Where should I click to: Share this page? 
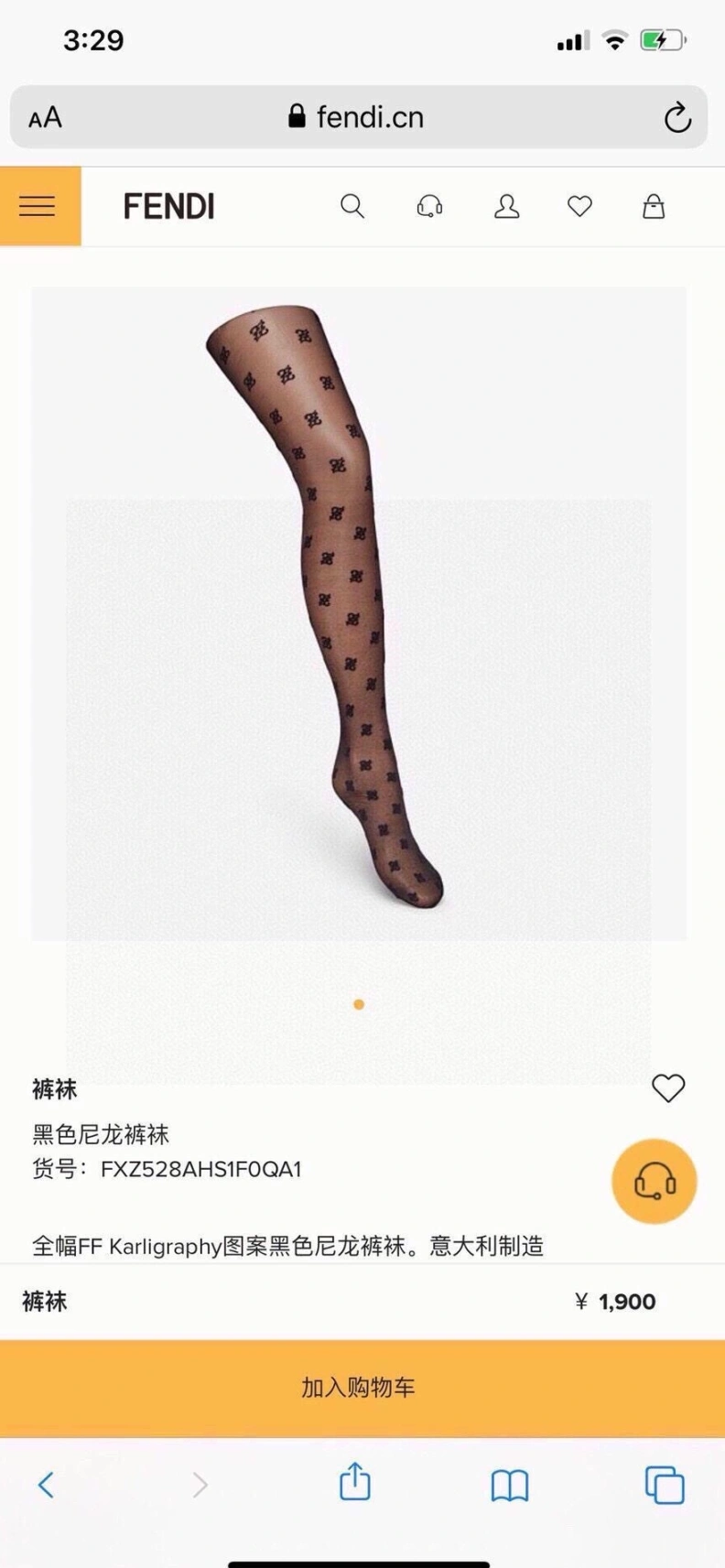(355, 1483)
